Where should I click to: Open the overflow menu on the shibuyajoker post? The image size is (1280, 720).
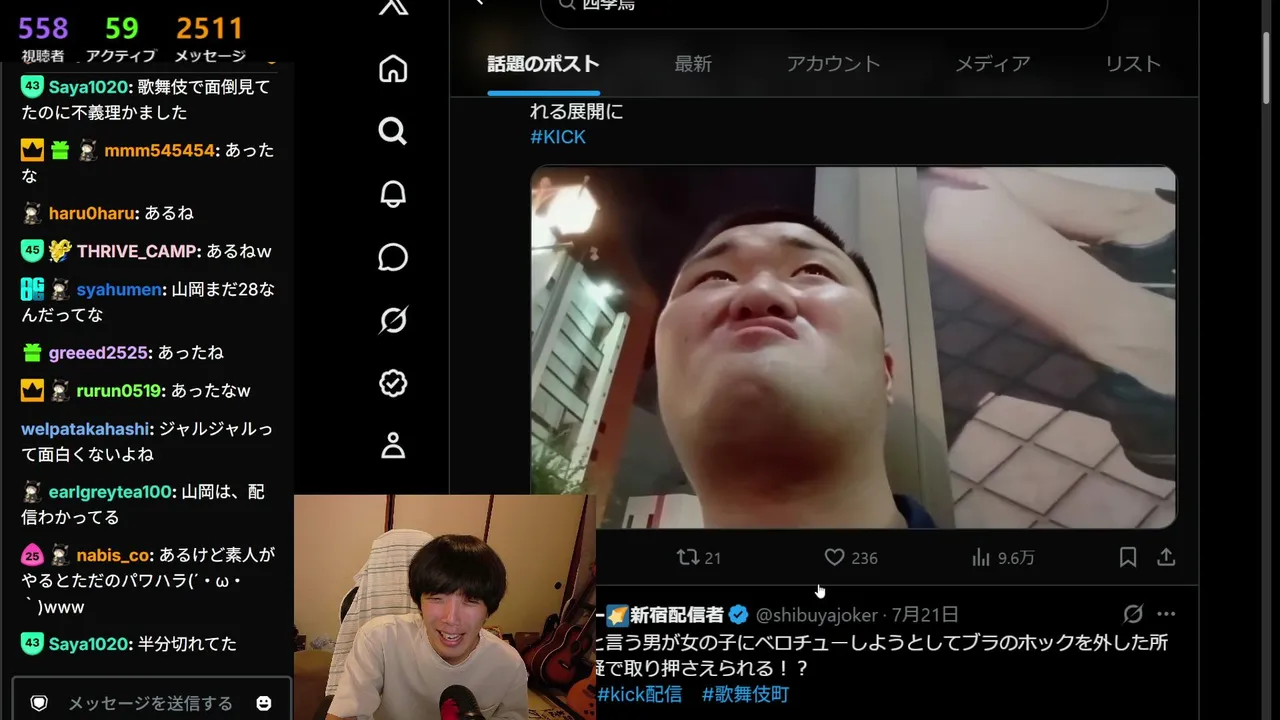[x=1166, y=614]
